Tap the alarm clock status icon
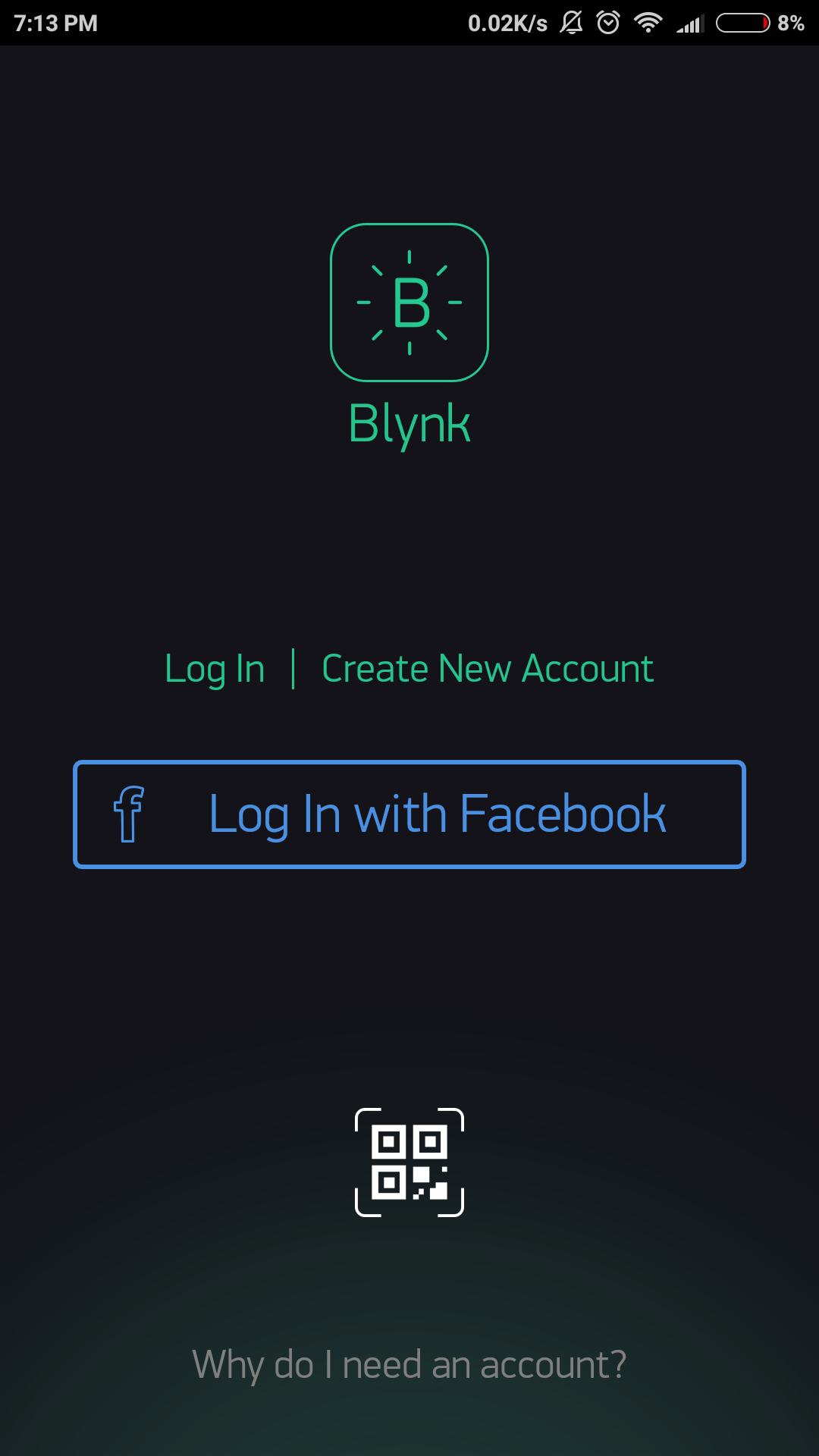819x1456 pixels. click(608, 23)
